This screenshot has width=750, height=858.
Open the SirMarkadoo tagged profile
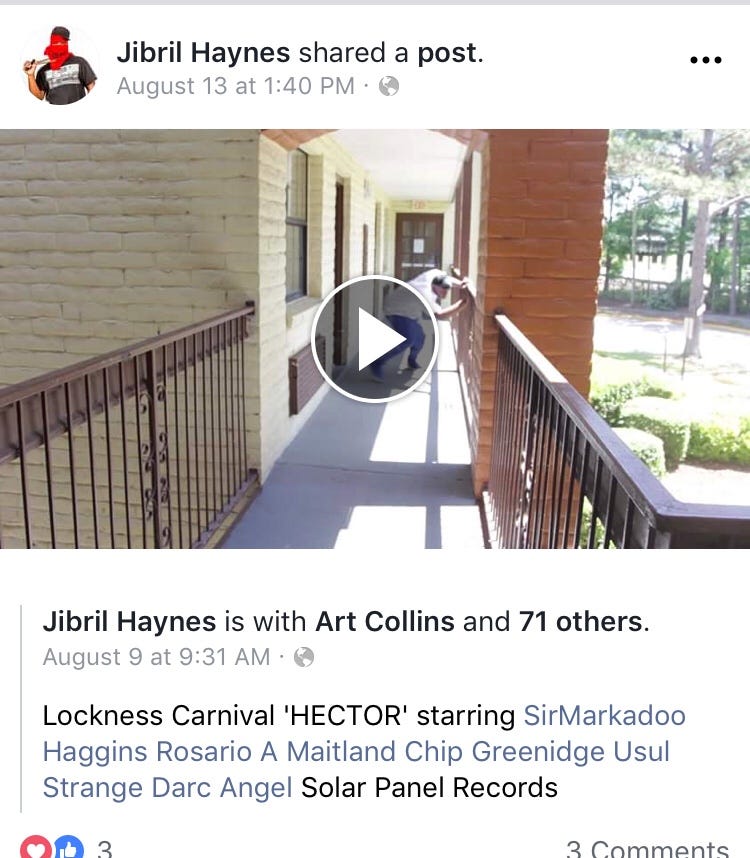[605, 716]
